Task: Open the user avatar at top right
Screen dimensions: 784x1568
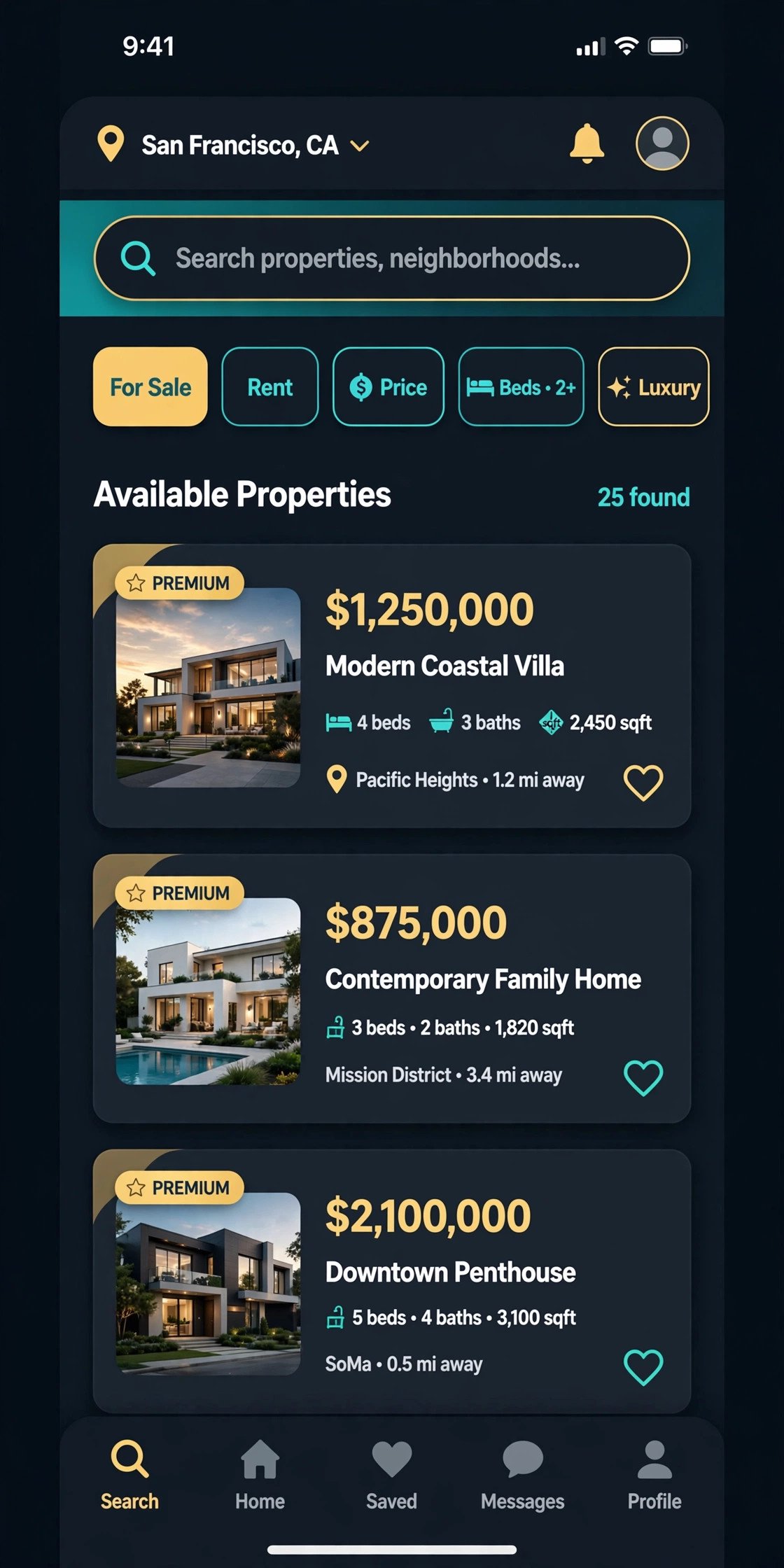Action: [x=662, y=143]
